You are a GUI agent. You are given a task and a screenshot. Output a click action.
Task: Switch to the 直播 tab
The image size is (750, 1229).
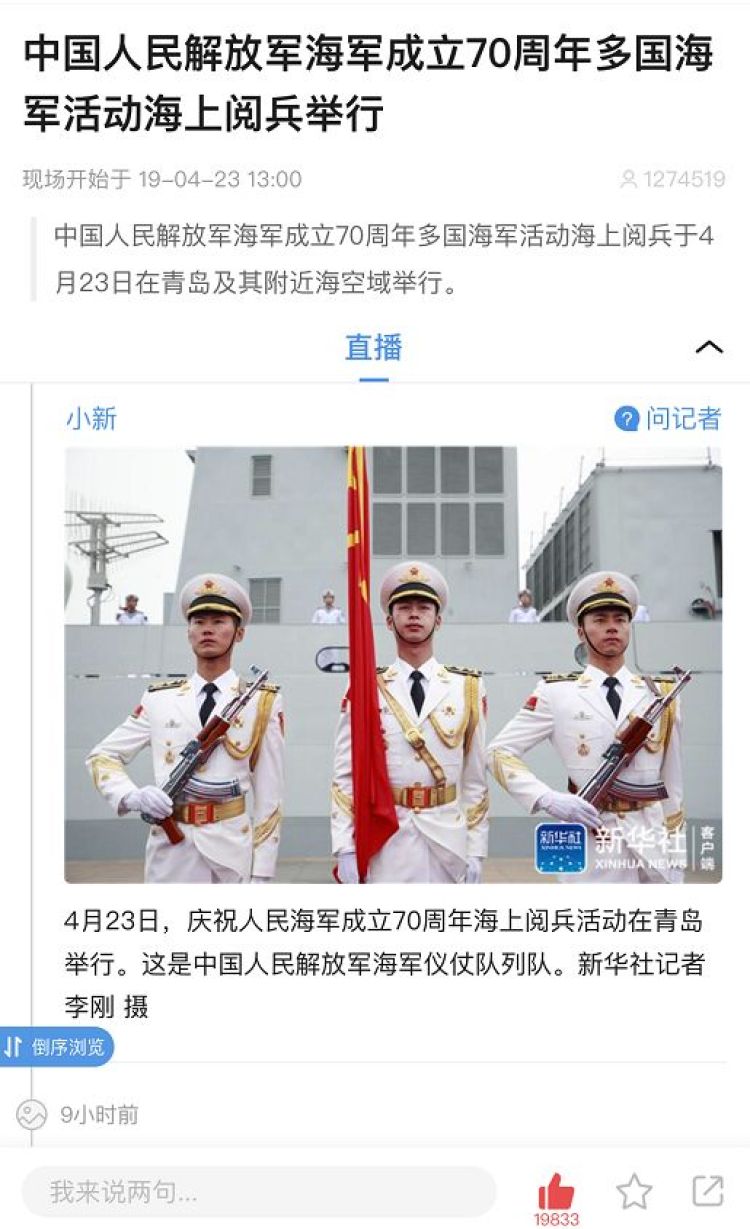point(373,348)
